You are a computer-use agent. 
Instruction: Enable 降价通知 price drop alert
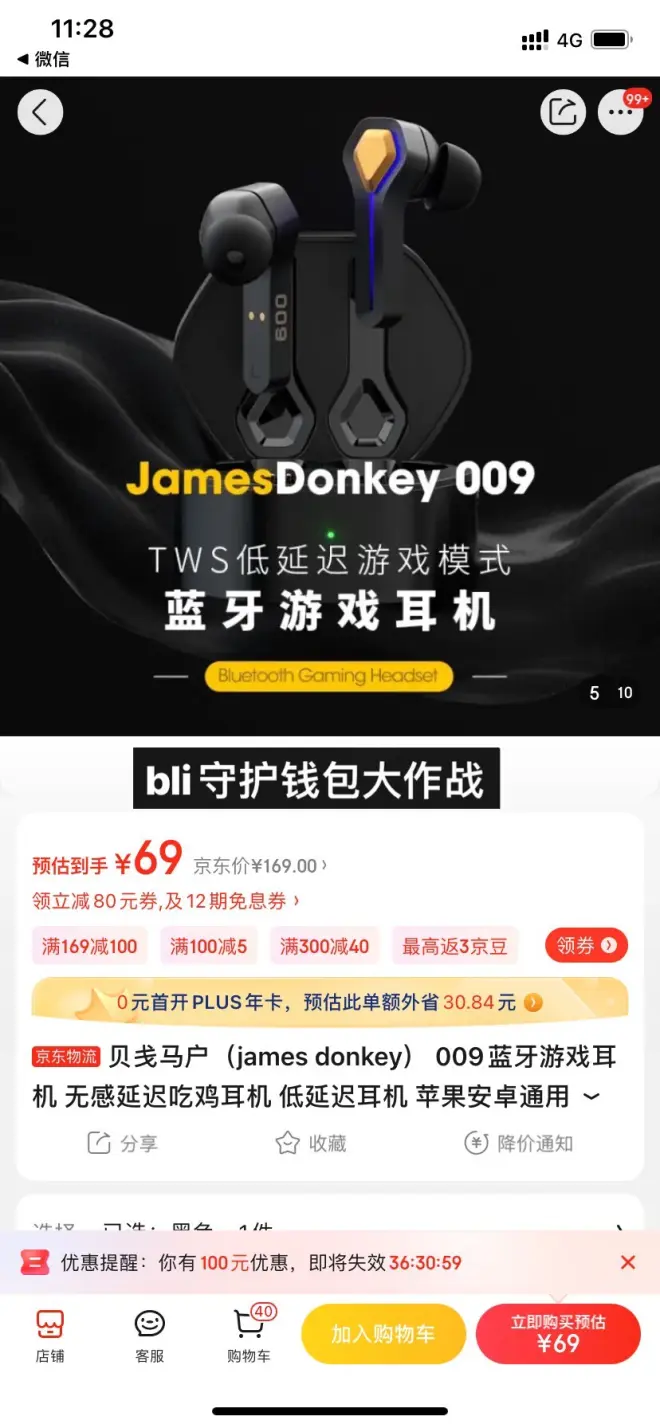point(518,1143)
